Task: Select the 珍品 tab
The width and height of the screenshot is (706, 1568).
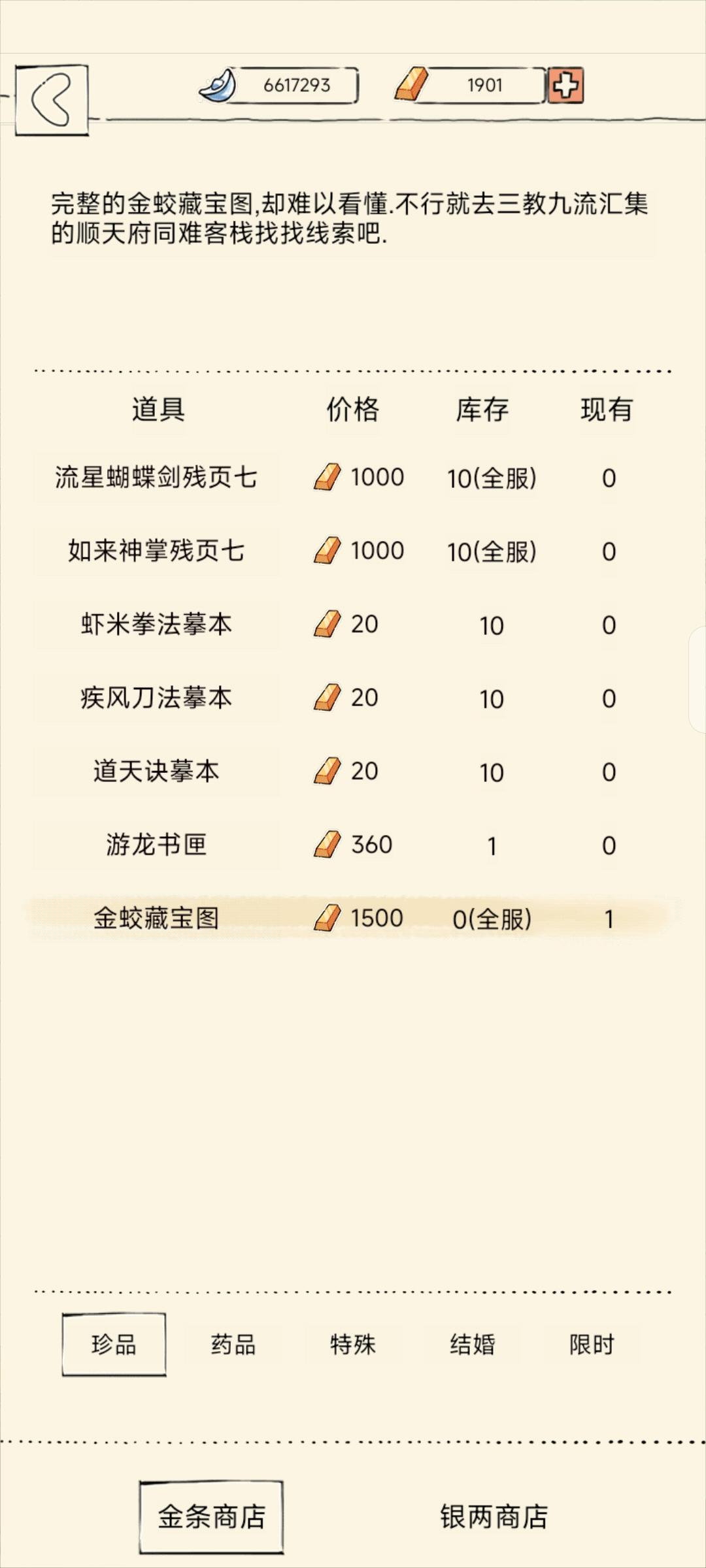Action: pos(114,1345)
